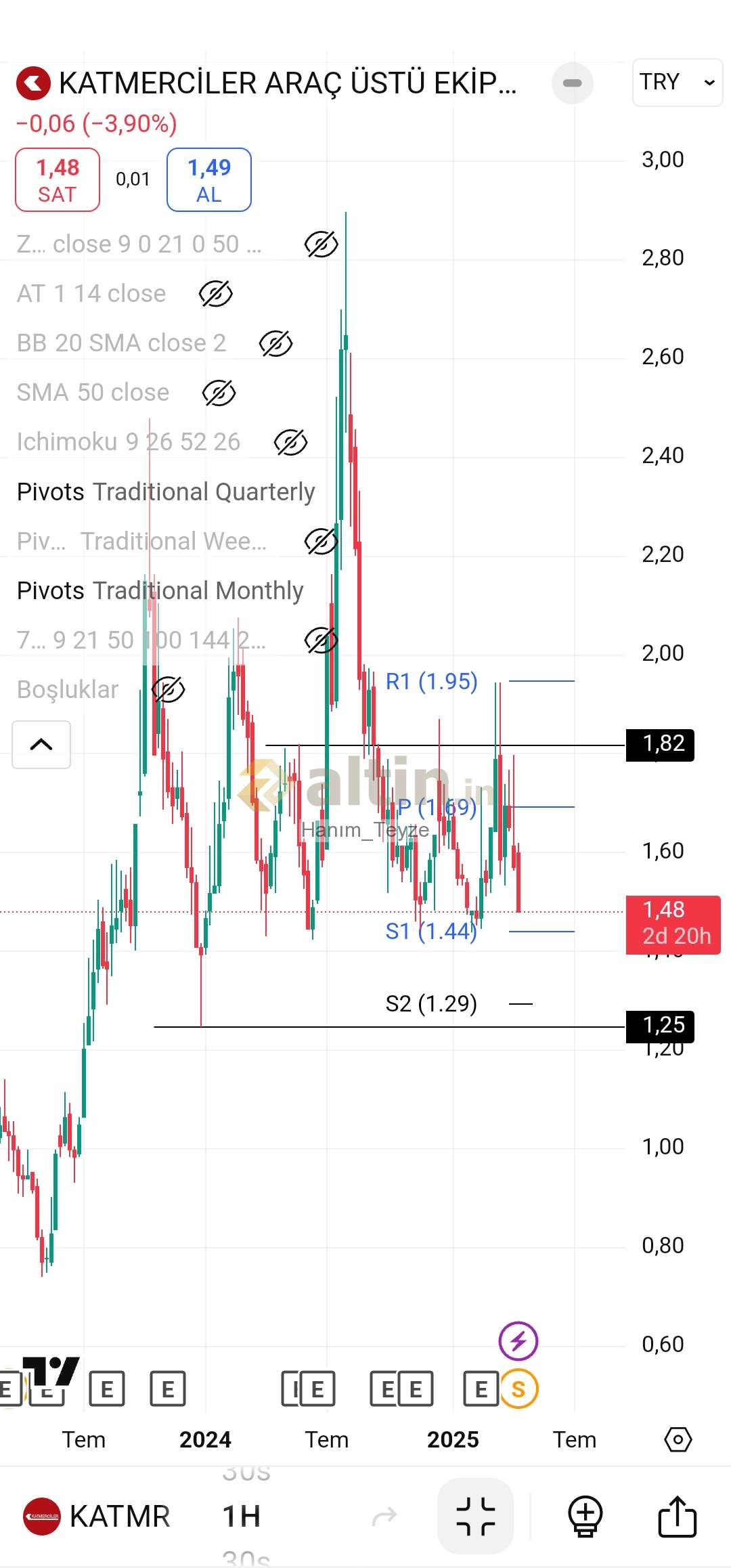731x1568 pixels.
Task: Share the chart
Action: pyautogui.click(x=678, y=1517)
